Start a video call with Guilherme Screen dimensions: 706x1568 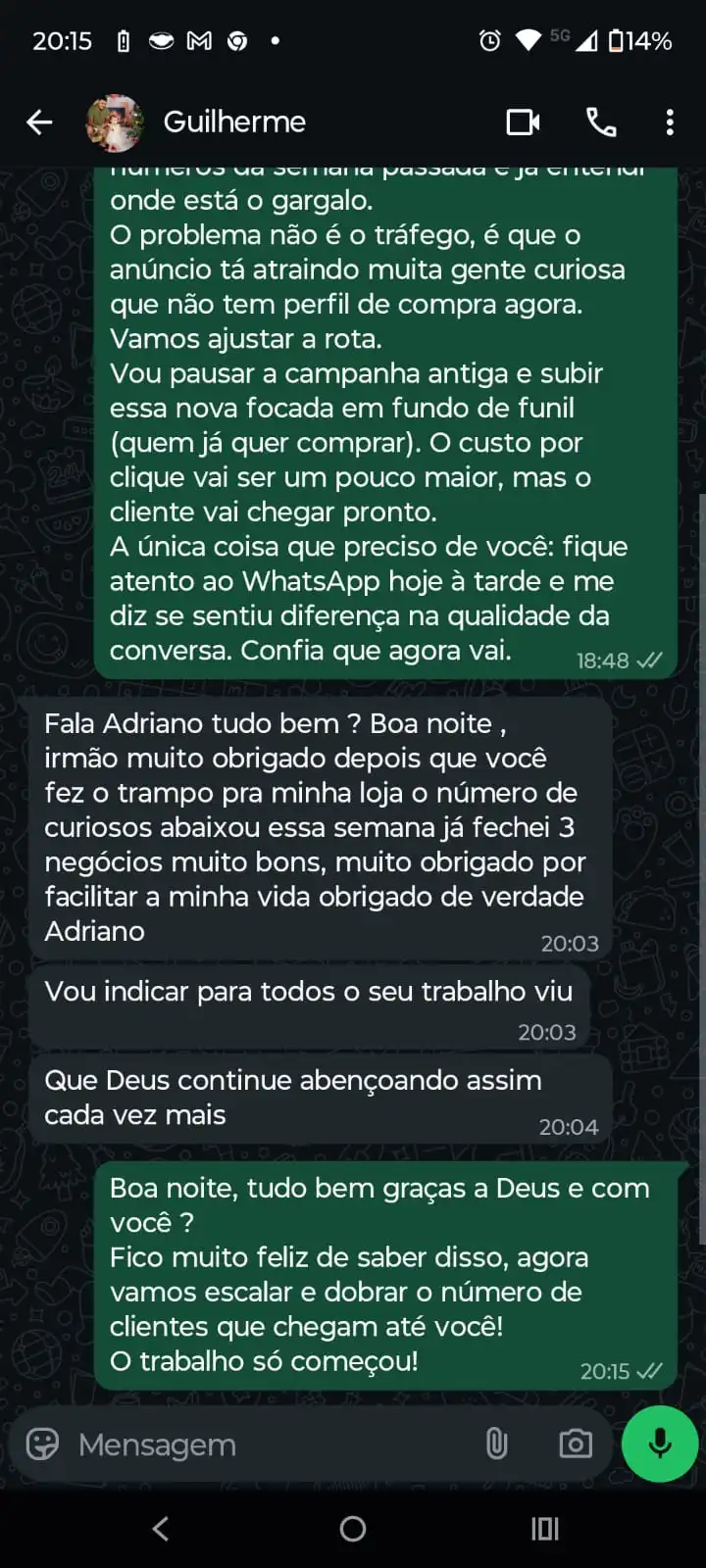tap(523, 122)
